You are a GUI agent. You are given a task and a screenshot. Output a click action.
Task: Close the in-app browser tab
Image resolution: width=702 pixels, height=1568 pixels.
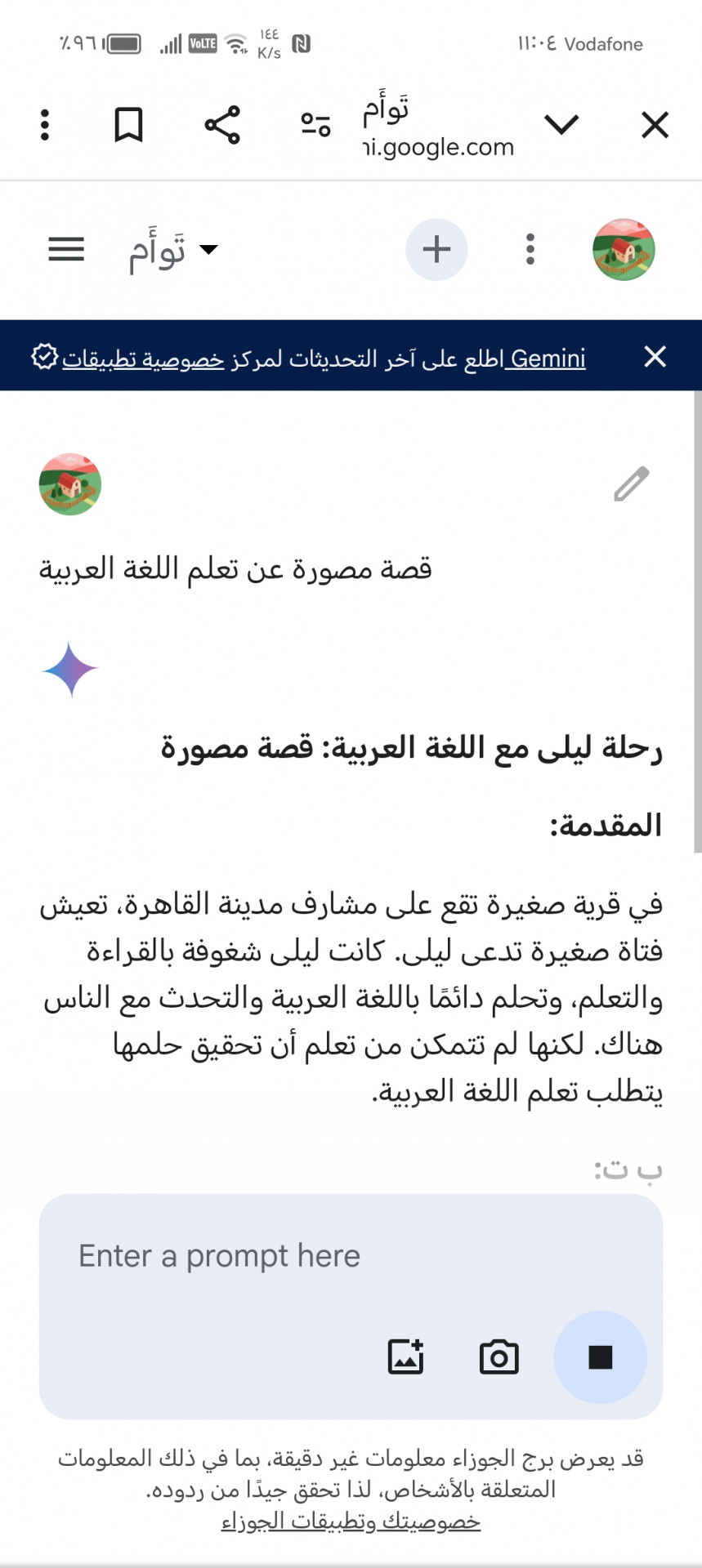655,125
